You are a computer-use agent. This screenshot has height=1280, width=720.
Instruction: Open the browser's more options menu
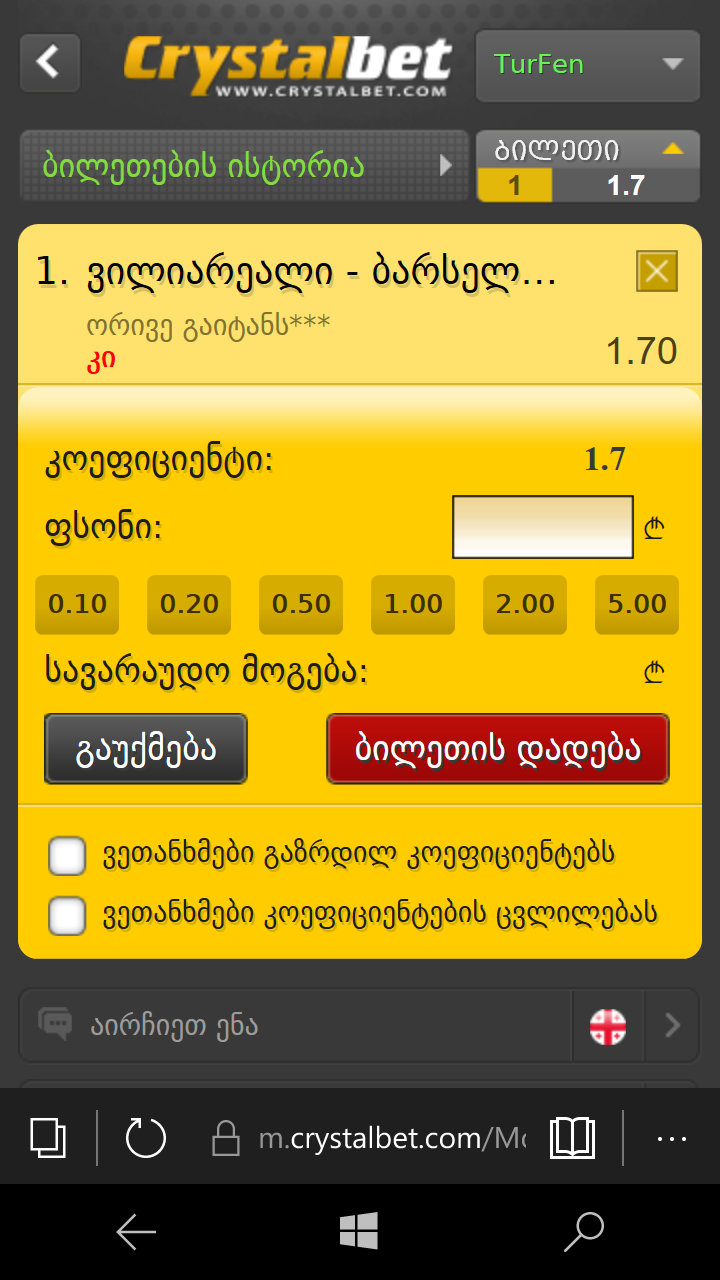pyautogui.click(x=671, y=1137)
